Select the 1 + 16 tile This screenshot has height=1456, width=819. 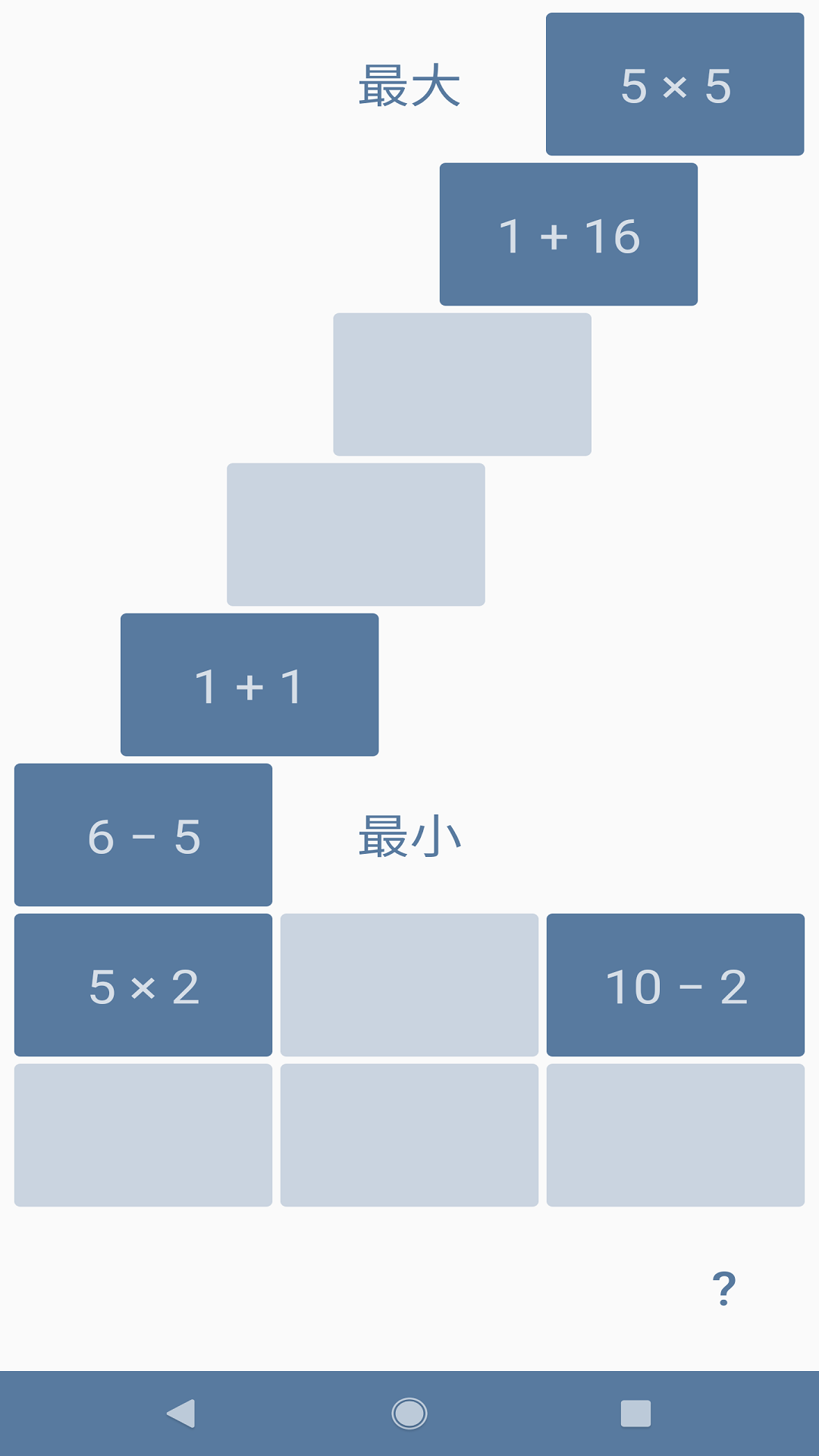pyautogui.click(x=569, y=234)
